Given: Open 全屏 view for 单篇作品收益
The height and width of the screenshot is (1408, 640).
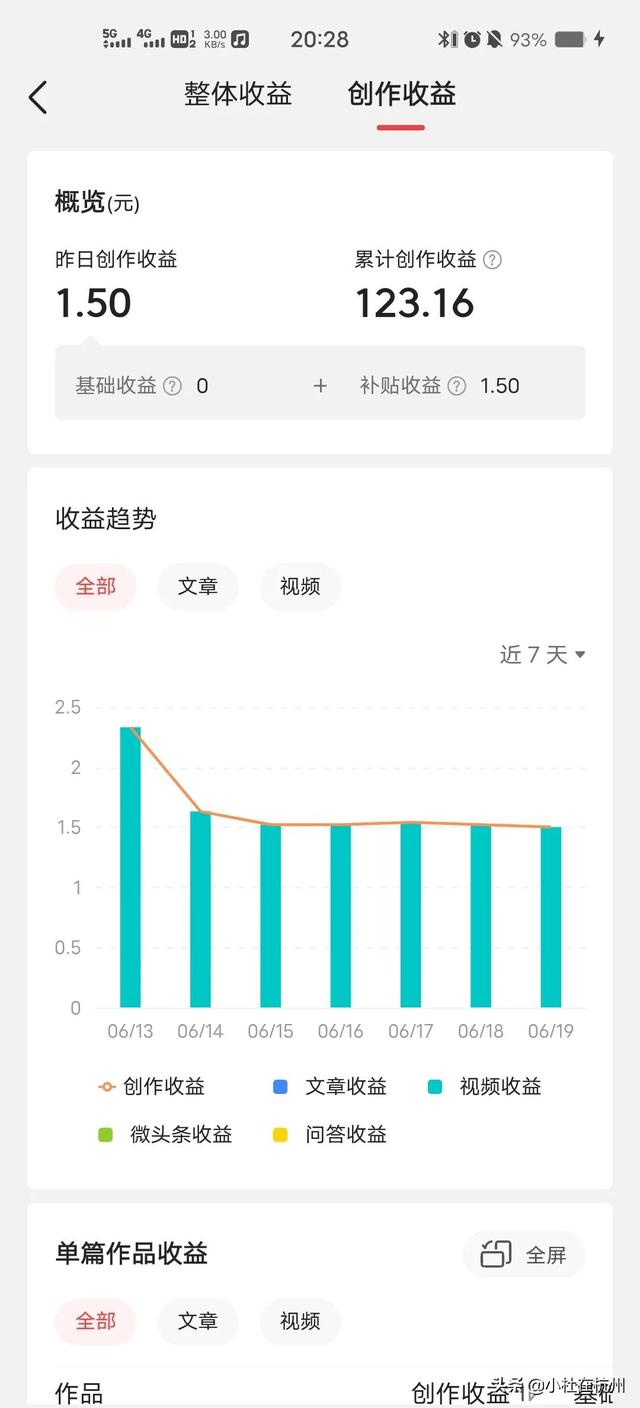Looking at the screenshot, I should point(524,1254).
